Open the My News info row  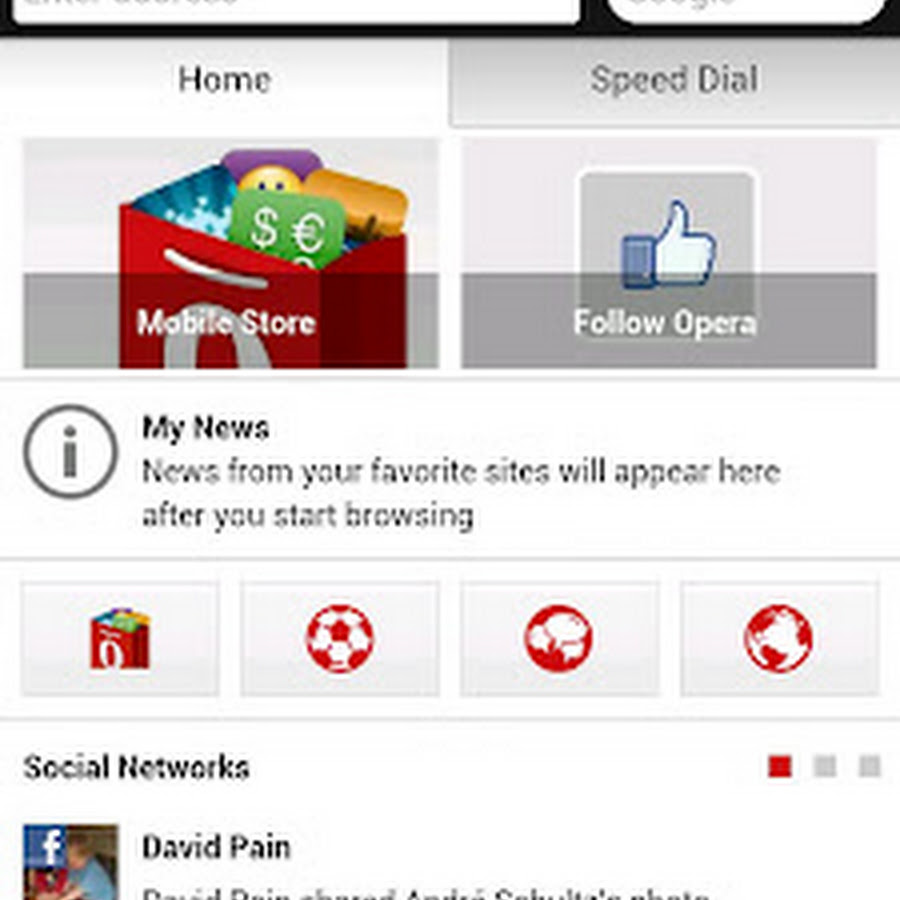tap(450, 470)
